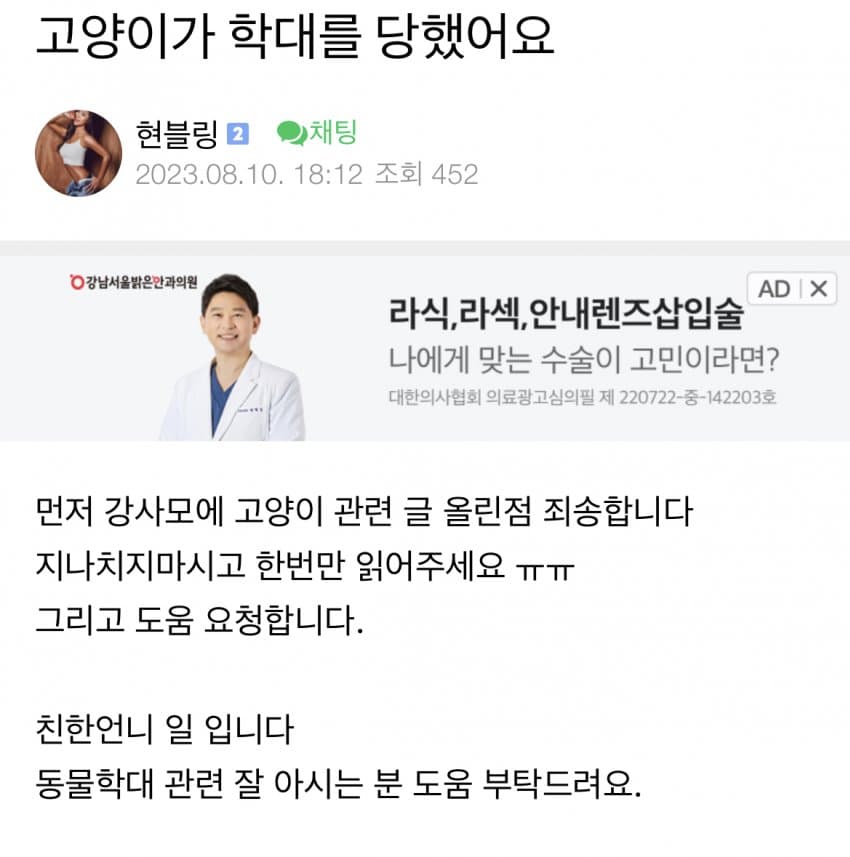The height and width of the screenshot is (857, 850).
Task: Start a chat via 채팅 button
Action: pyautogui.click(x=317, y=133)
